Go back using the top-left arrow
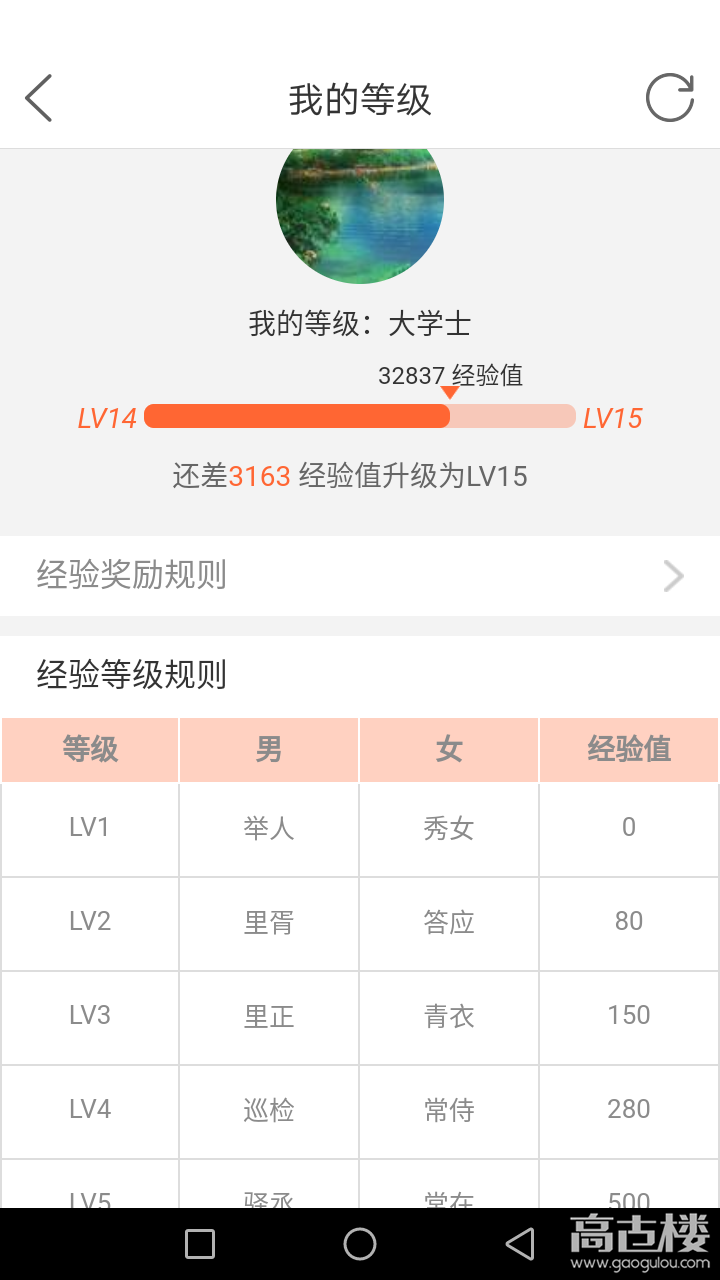Screen dimensions: 720x1280 click(x=38, y=99)
